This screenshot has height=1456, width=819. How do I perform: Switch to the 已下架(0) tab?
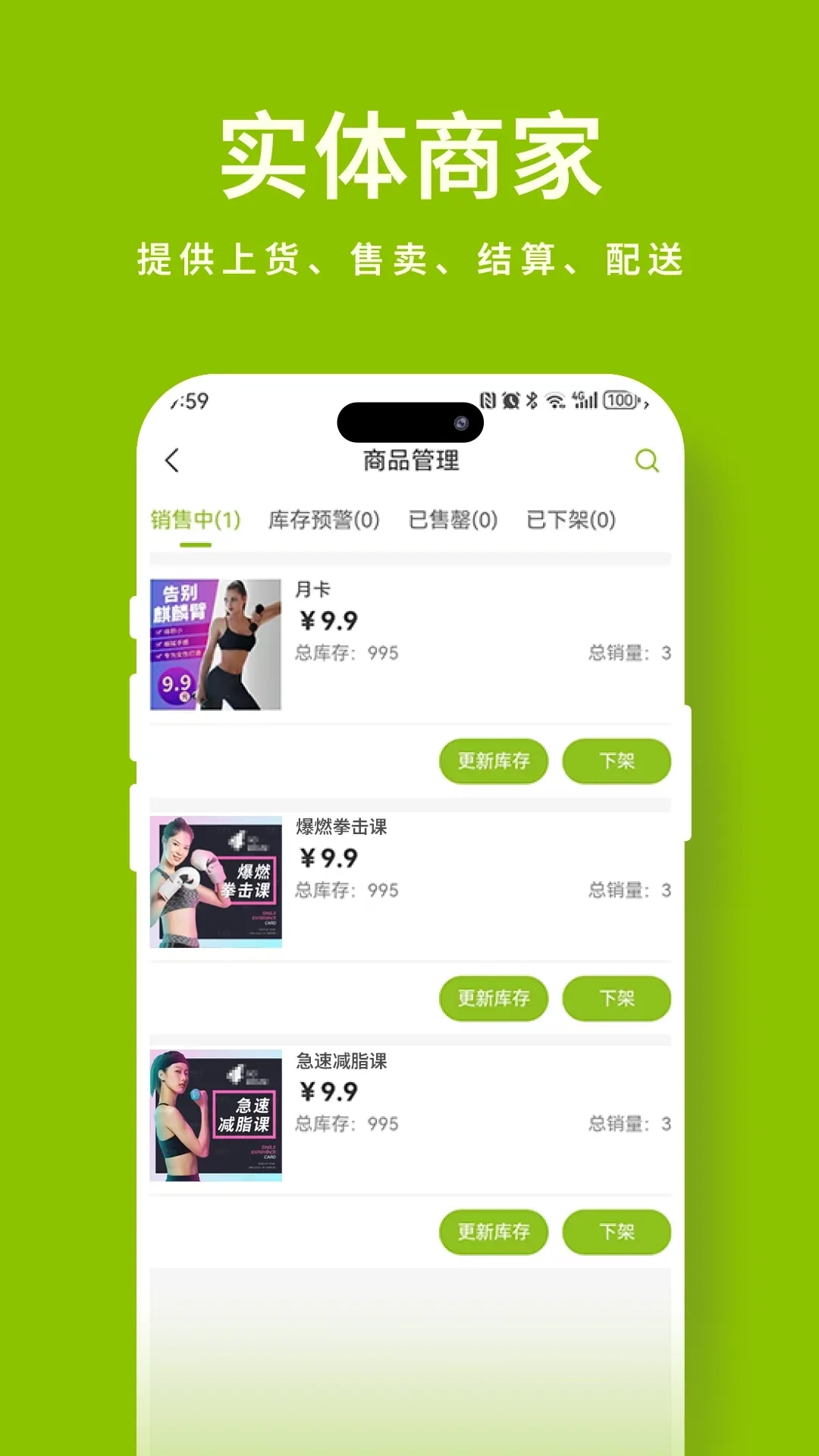click(x=570, y=521)
